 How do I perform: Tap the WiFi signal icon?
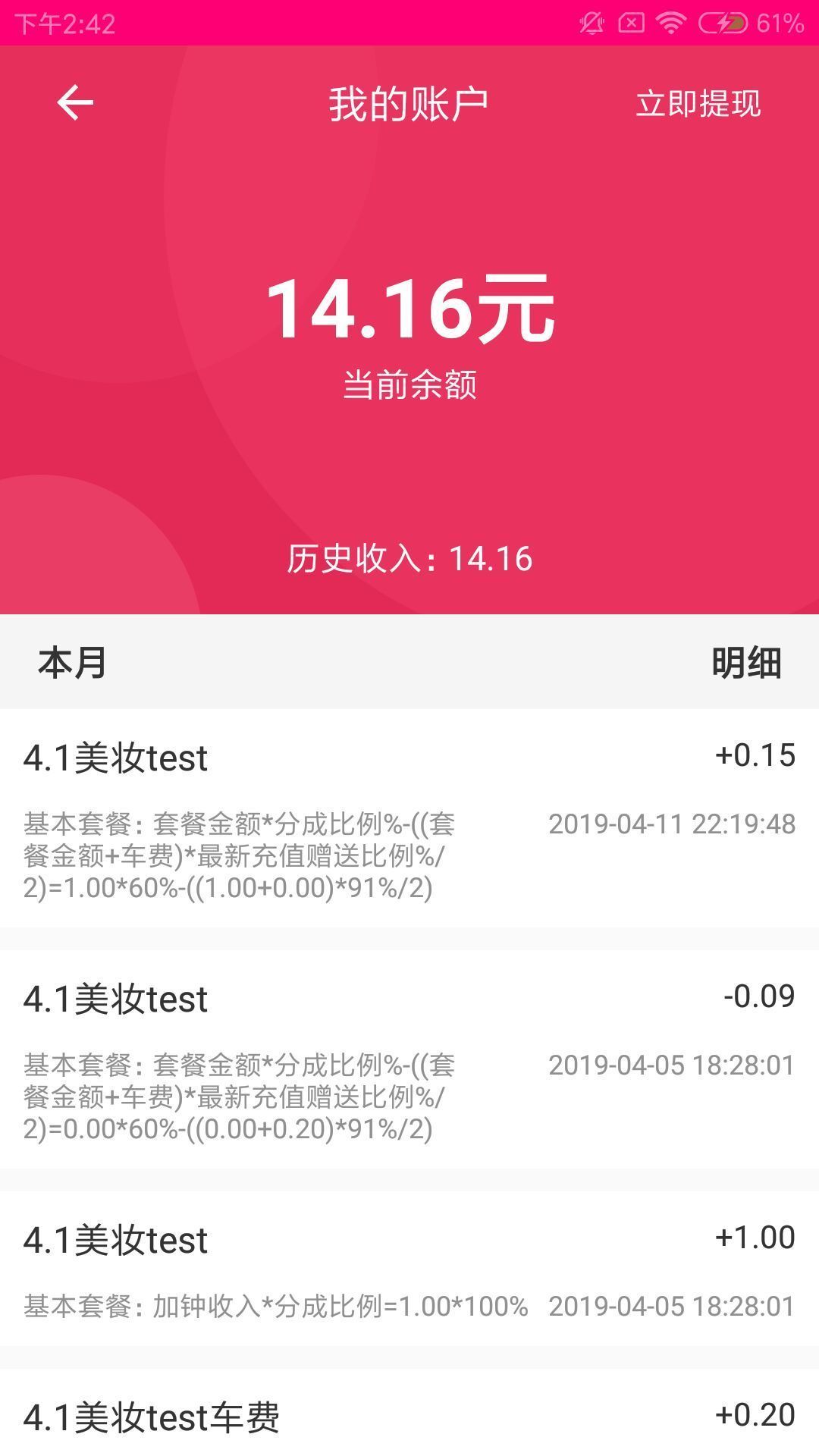coord(672,23)
